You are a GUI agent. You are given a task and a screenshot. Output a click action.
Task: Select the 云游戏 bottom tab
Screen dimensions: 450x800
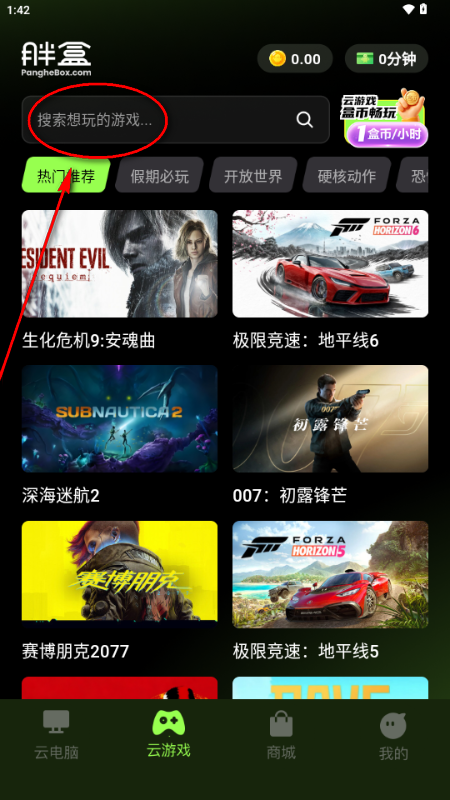pyautogui.click(x=168, y=734)
